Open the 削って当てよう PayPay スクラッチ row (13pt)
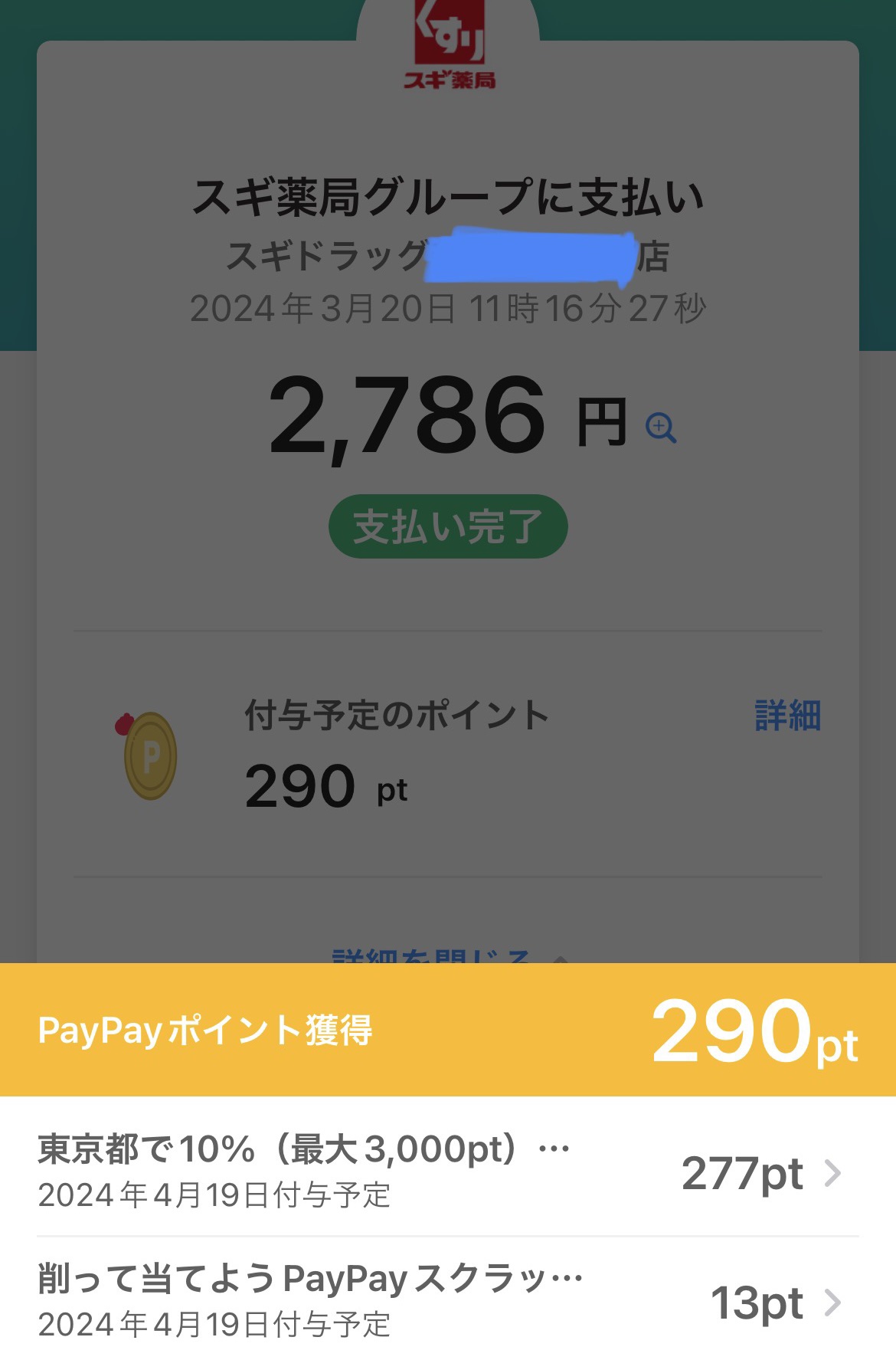 (x=447, y=1300)
